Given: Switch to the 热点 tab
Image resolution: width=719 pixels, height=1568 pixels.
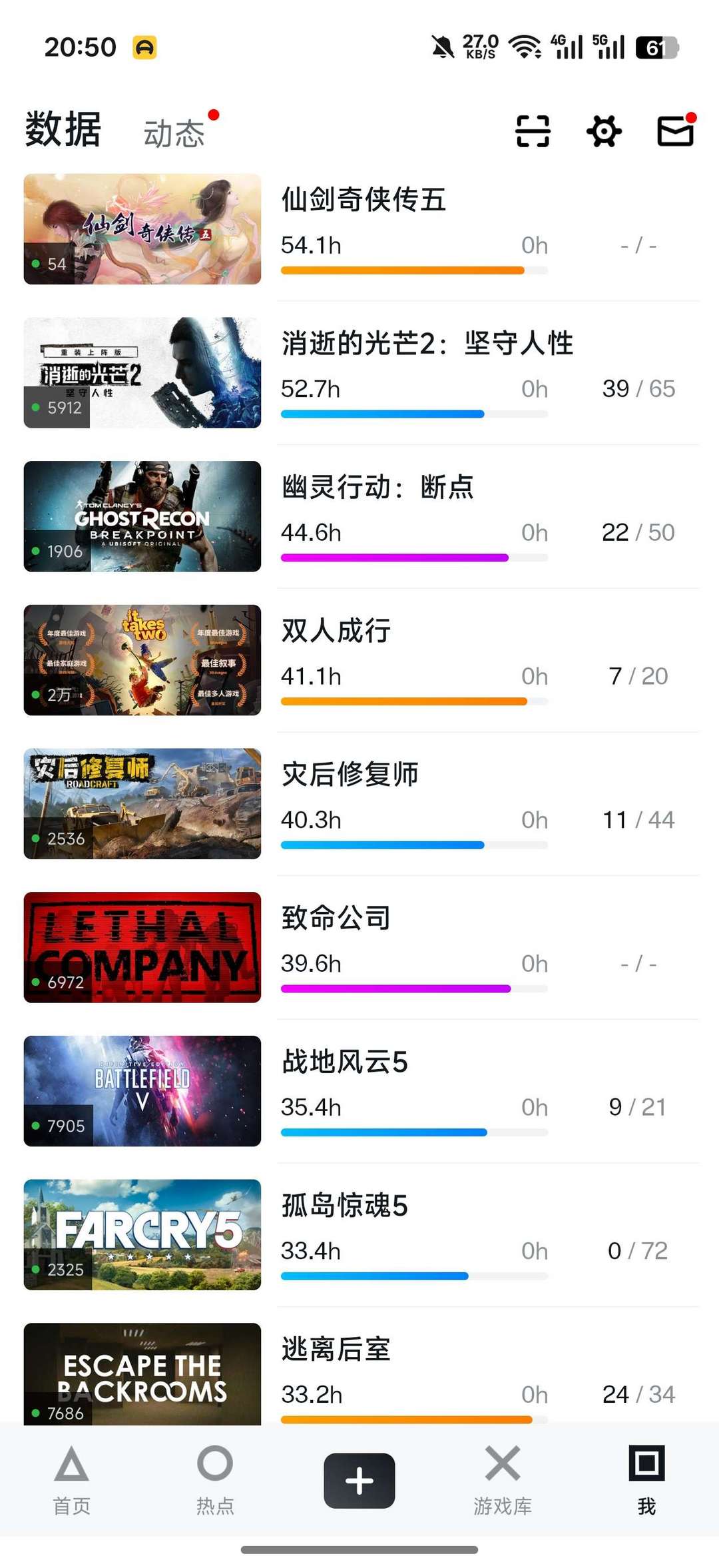Looking at the screenshot, I should pyautogui.click(x=215, y=1480).
